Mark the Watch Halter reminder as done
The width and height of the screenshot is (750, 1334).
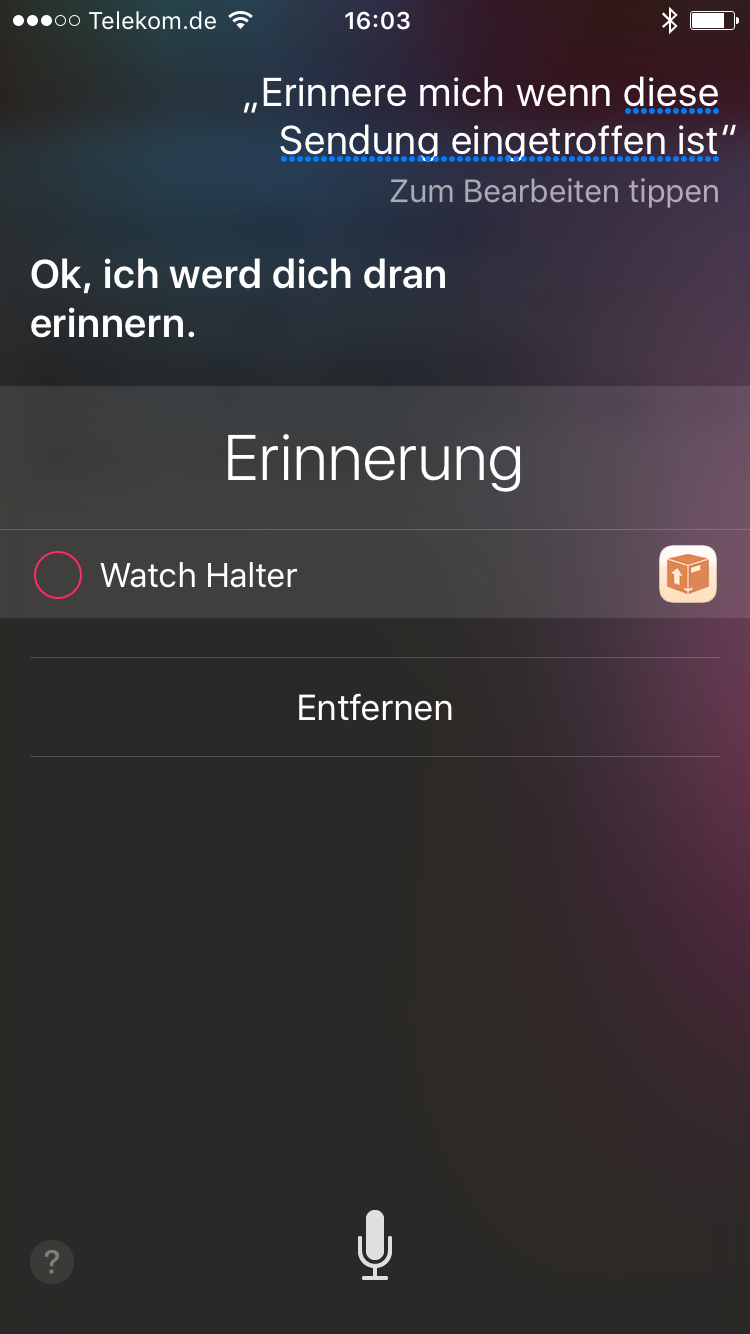58,575
